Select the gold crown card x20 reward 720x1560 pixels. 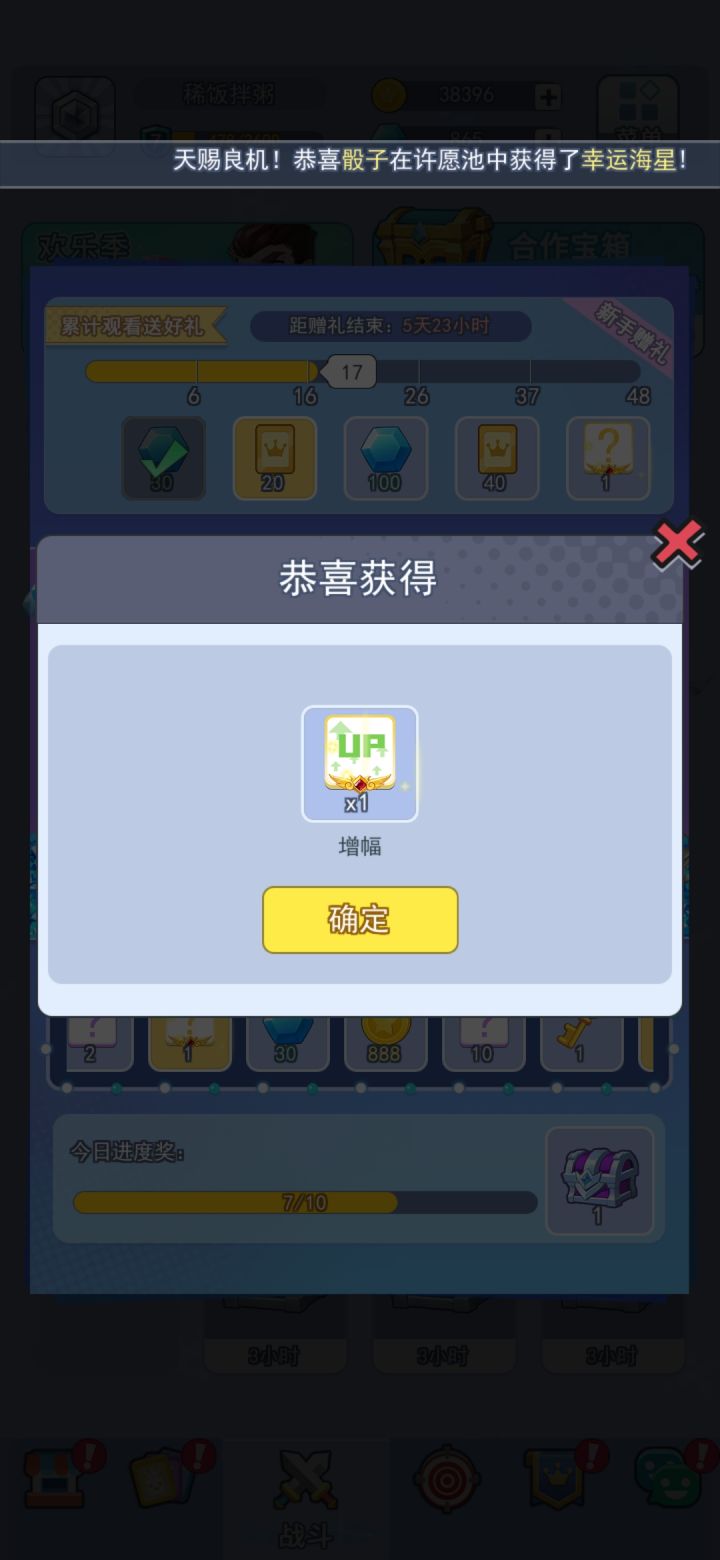coord(274,458)
